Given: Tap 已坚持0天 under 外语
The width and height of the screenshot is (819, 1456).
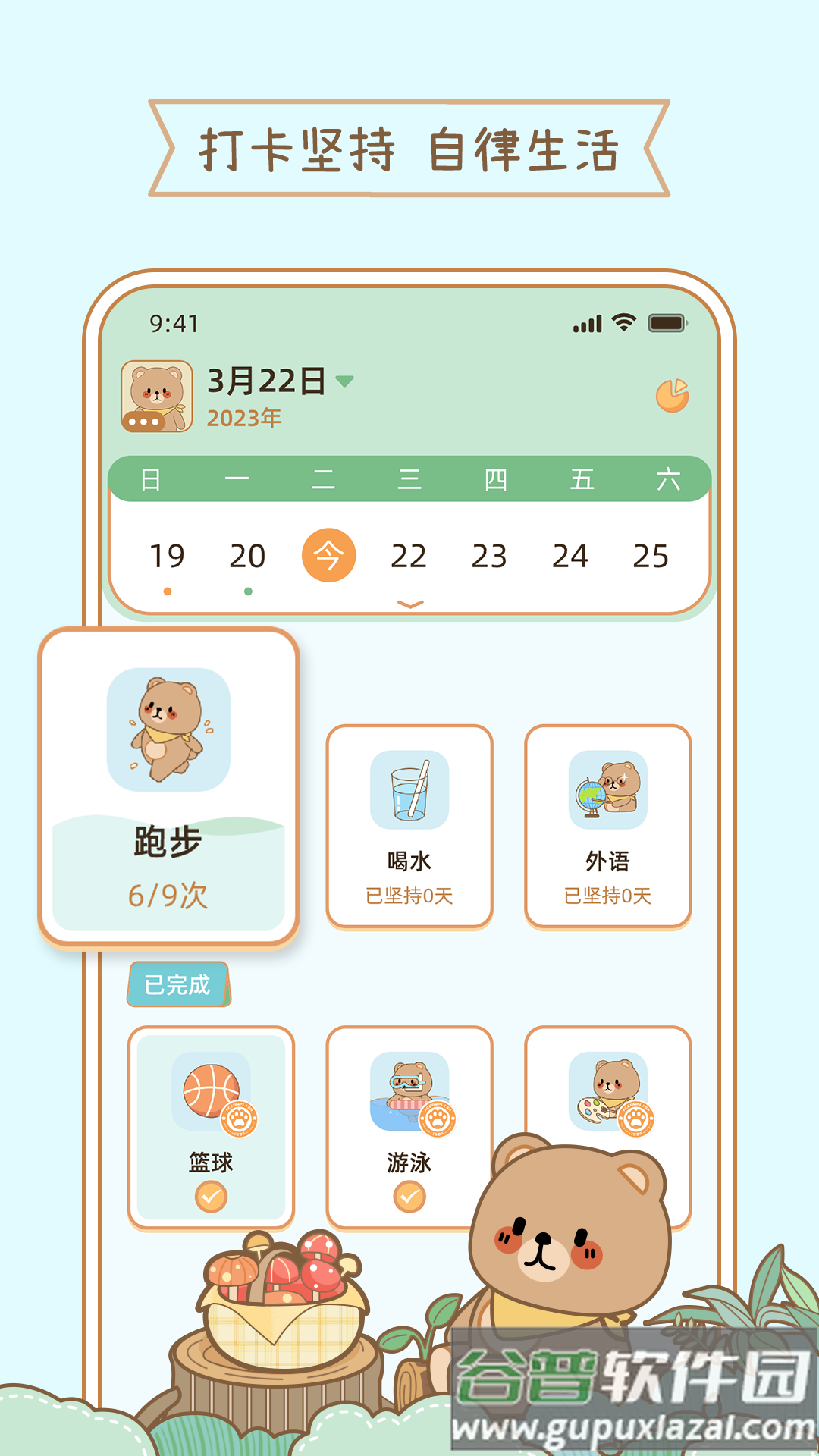Looking at the screenshot, I should (x=607, y=895).
